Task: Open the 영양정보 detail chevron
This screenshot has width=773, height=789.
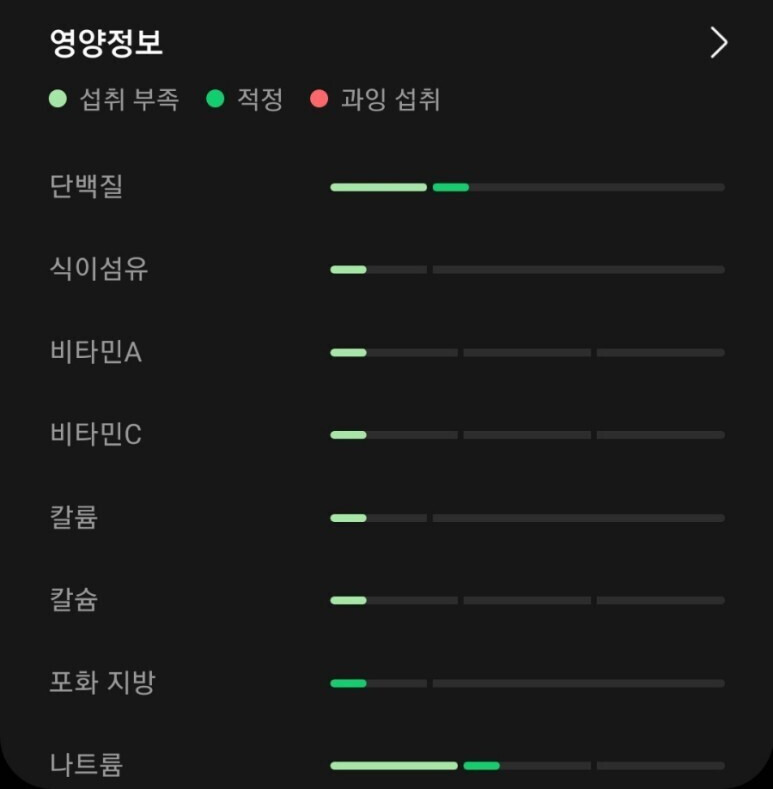Action: (x=717, y=43)
